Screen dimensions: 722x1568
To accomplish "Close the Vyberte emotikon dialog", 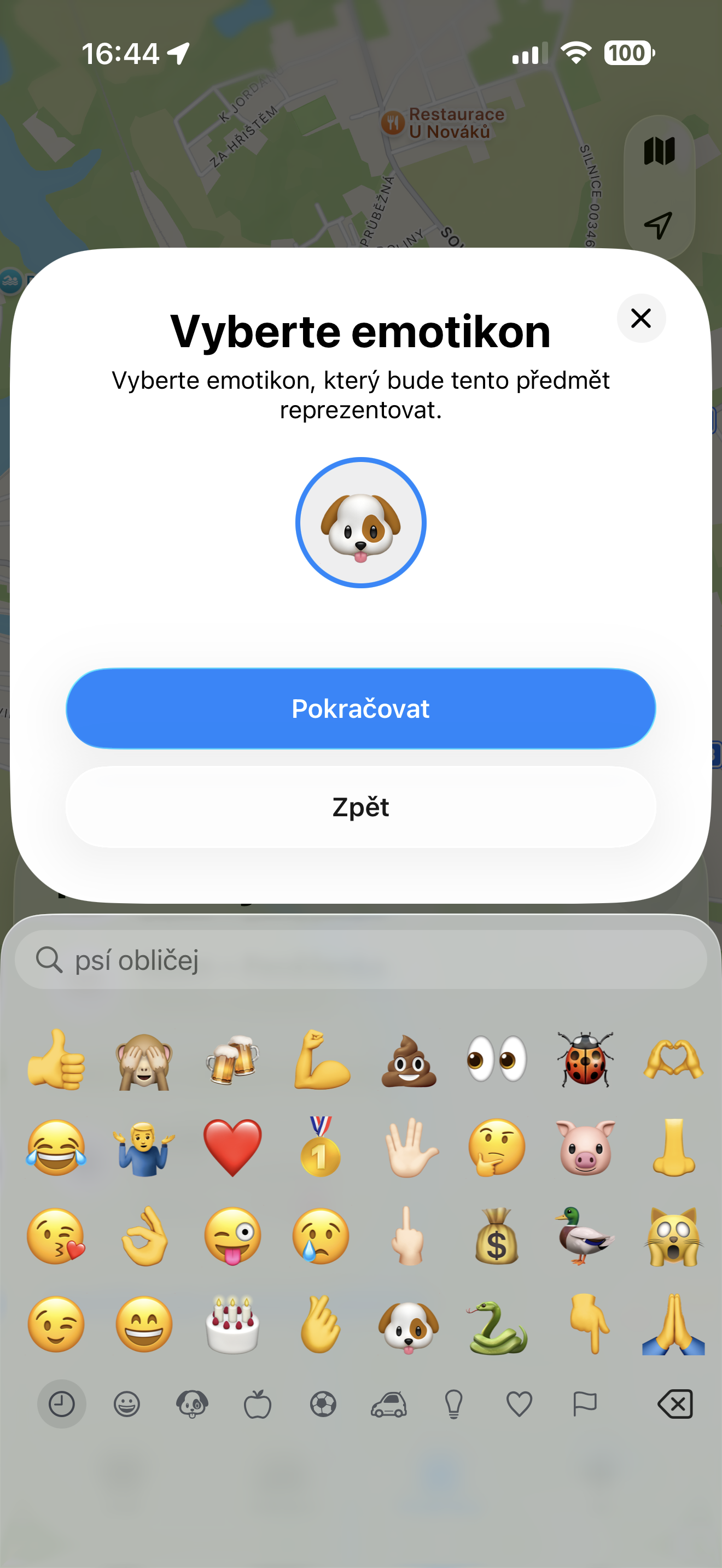I will tap(641, 318).
